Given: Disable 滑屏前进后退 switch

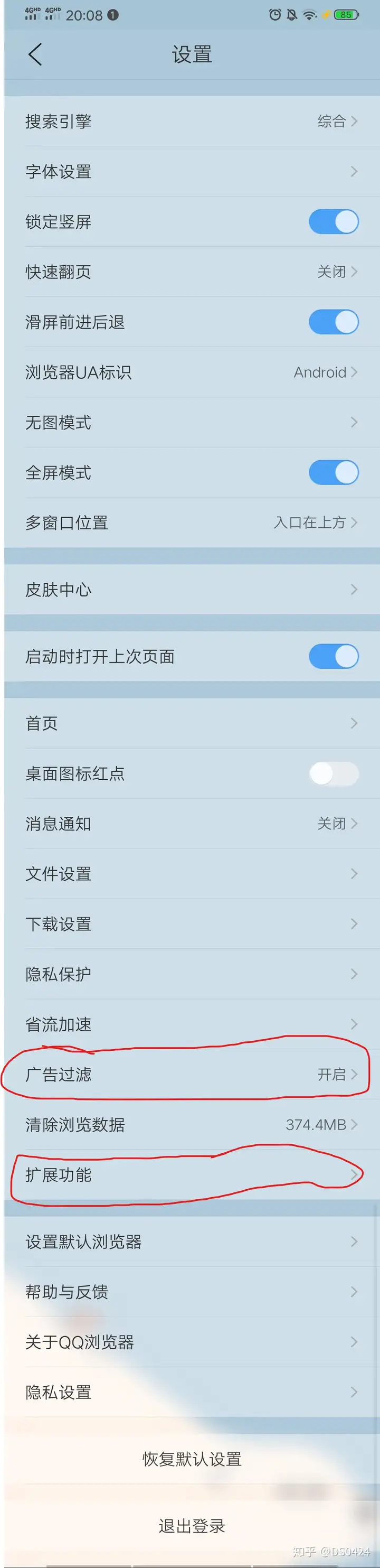Looking at the screenshot, I should [333, 322].
